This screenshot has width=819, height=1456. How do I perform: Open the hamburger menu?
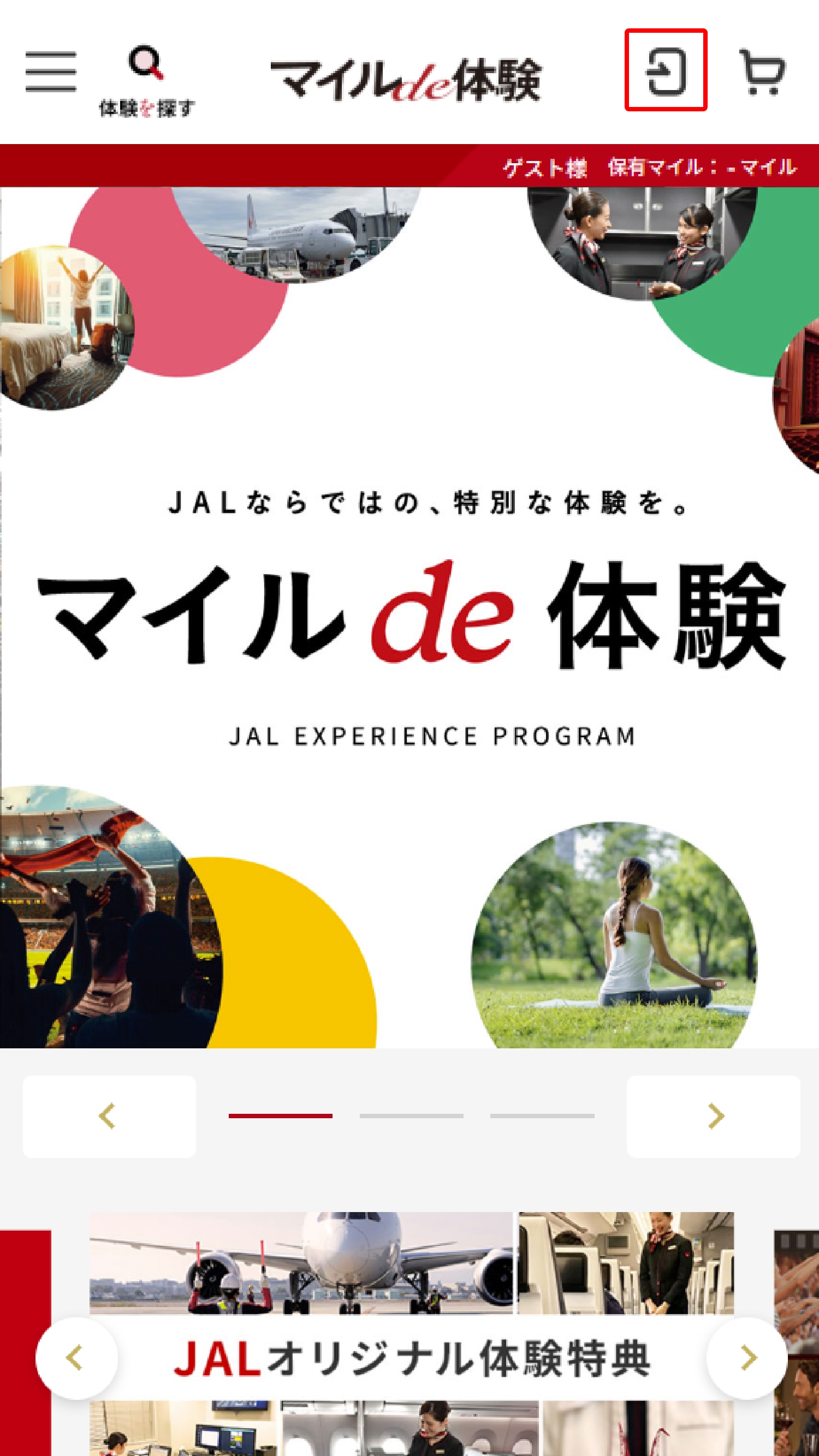(x=50, y=71)
